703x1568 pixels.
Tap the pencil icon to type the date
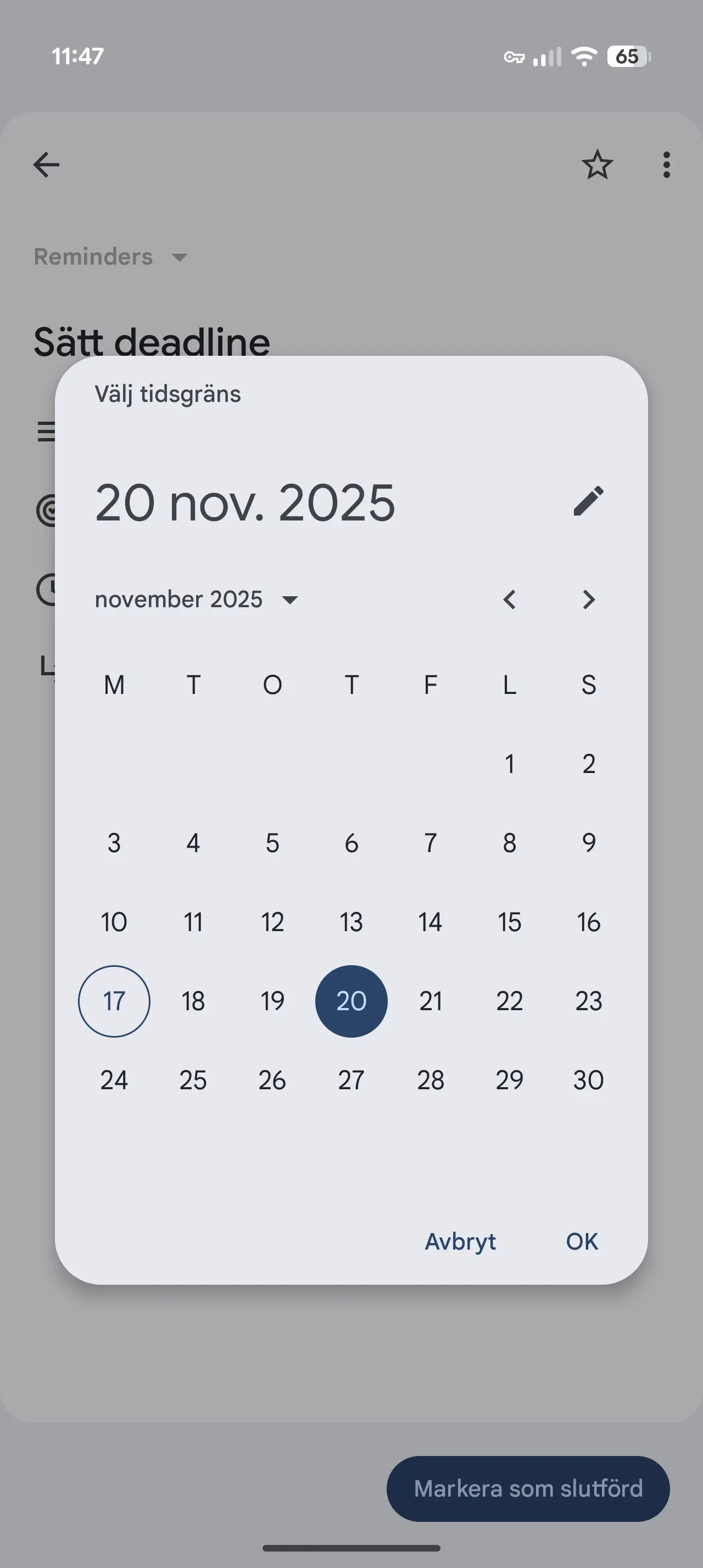pyautogui.click(x=588, y=501)
